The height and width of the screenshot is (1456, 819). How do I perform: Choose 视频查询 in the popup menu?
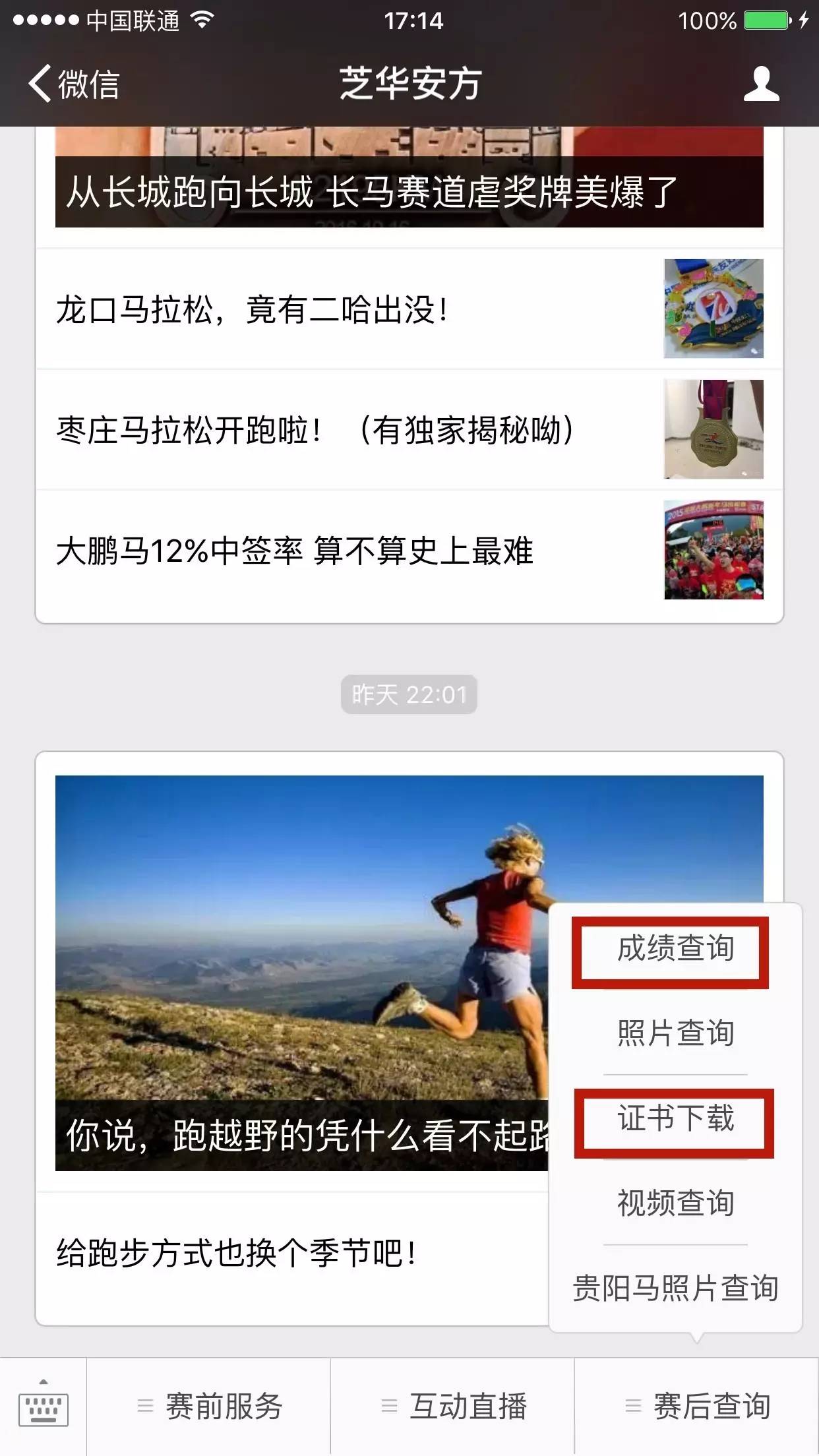tap(675, 1203)
